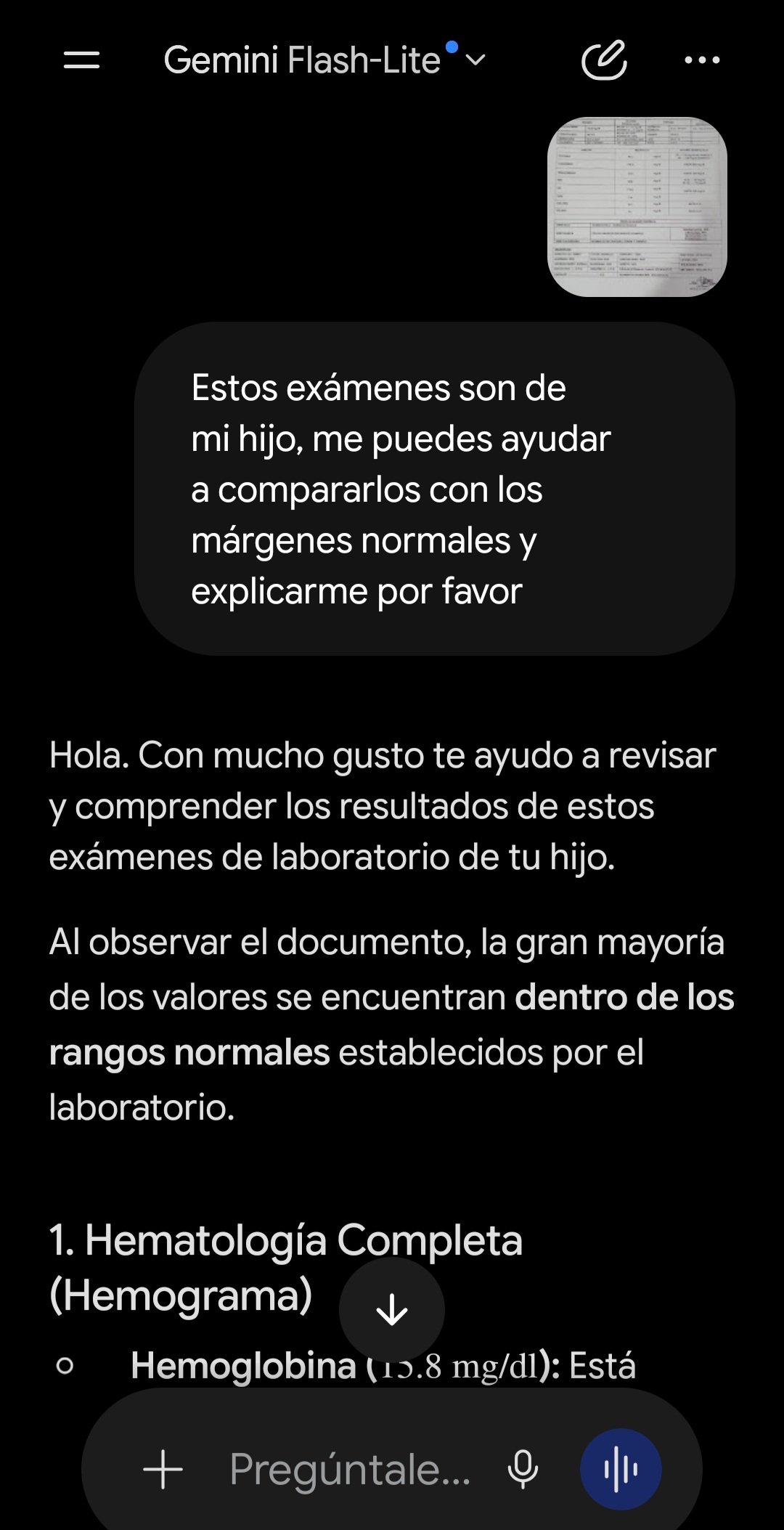This screenshot has height=1530, width=784.
Task: Expand the Gemini Flash-Lite model dropdown
Action: click(x=324, y=60)
